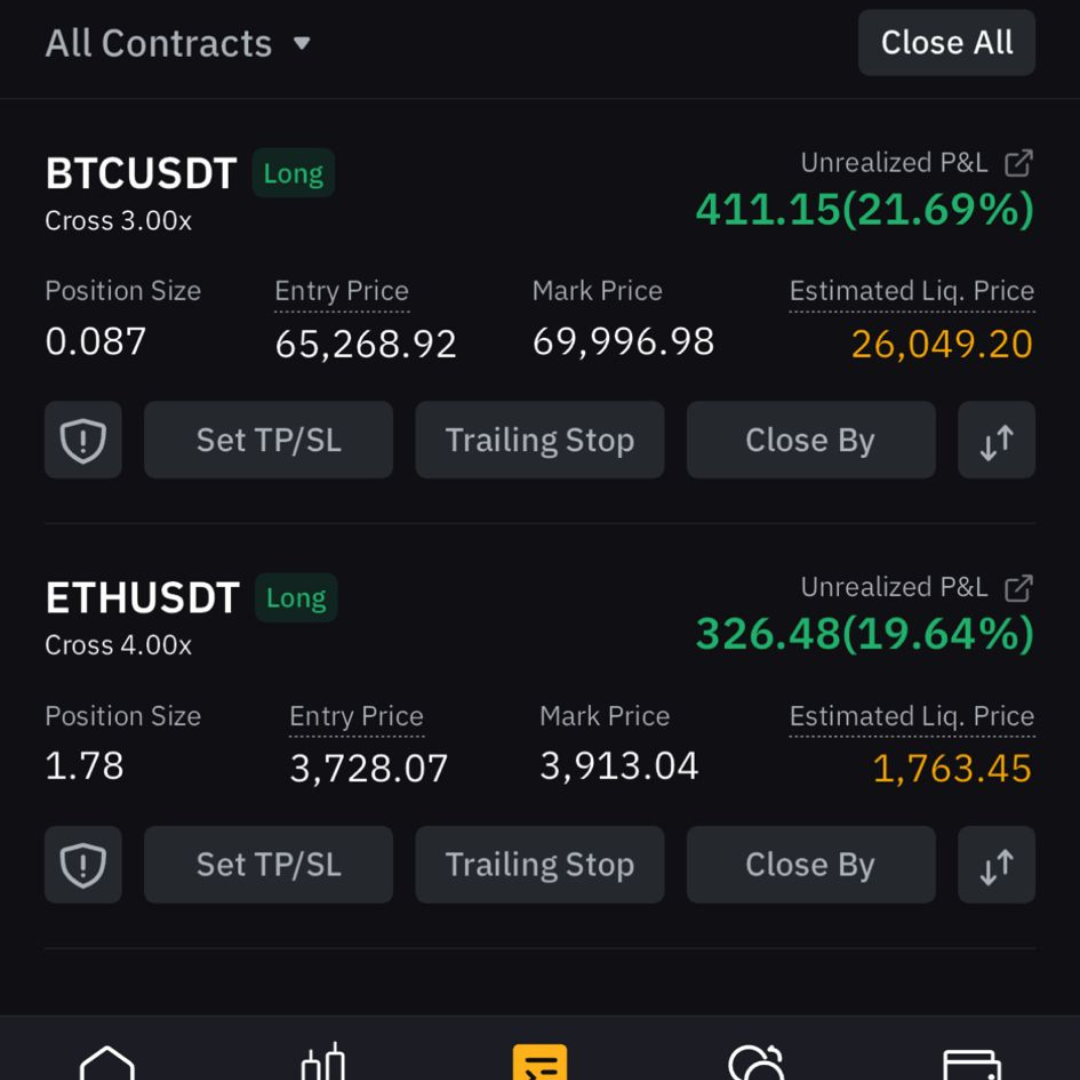Tap the reverse arrows icon for BTCUSDT

pos(996,440)
